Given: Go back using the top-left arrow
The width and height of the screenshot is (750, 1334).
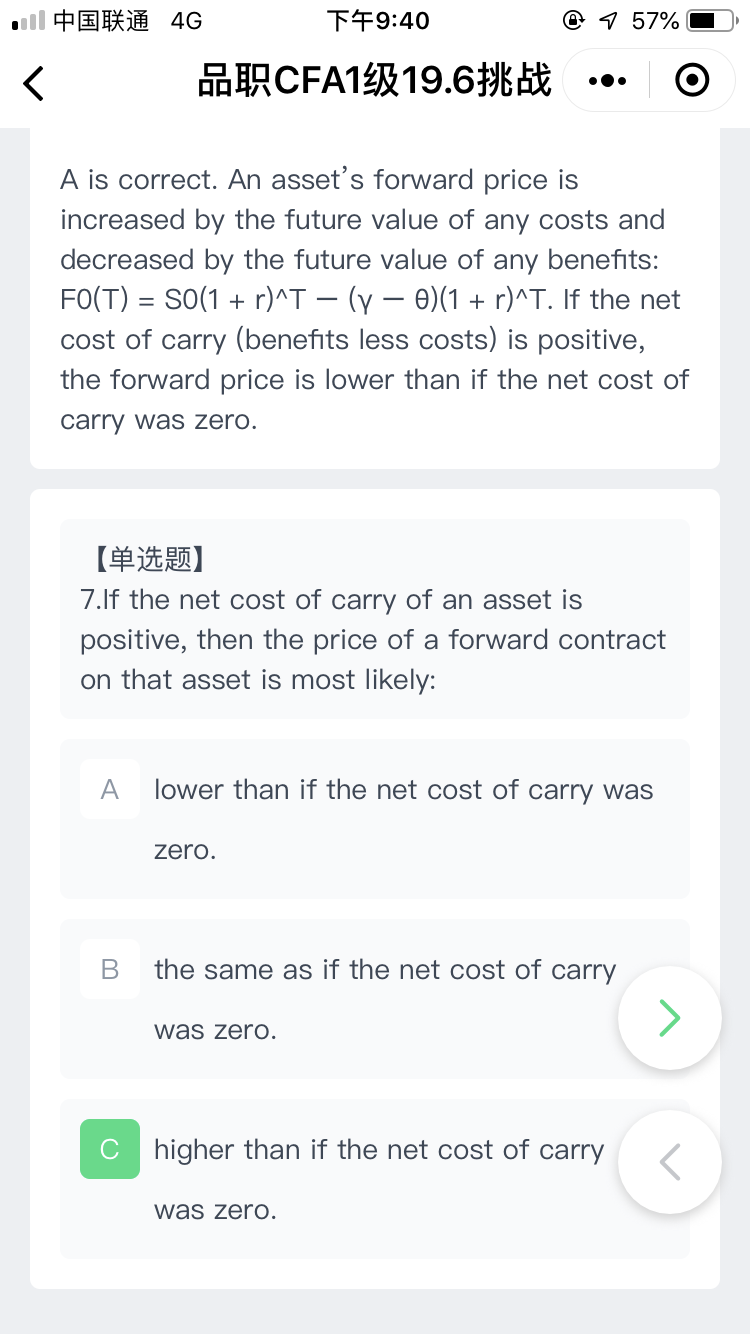Looking at the screenshot, I should pyautogui.click(x=34, y=83).
